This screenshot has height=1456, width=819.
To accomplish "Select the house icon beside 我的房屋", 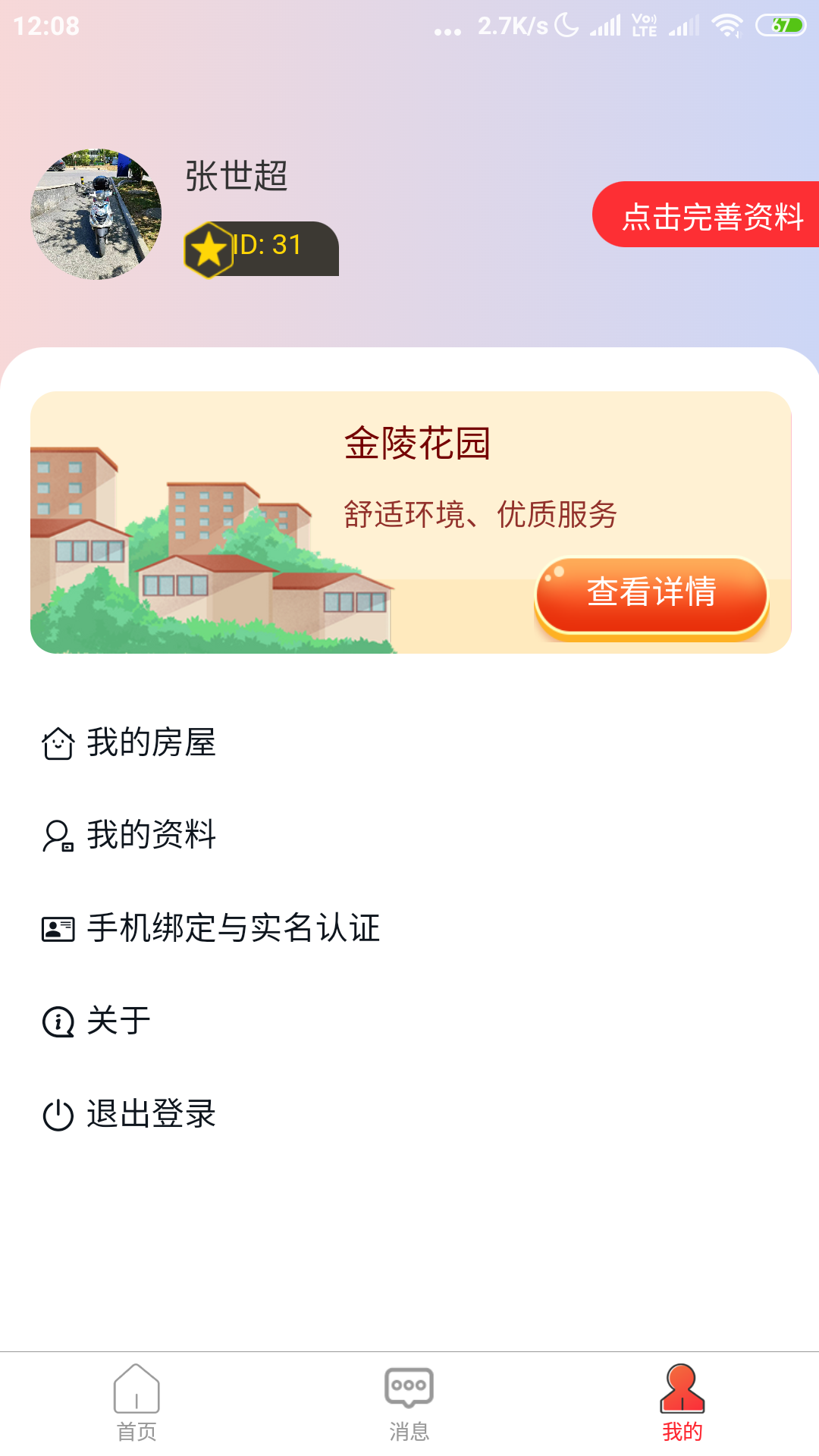I will (x=57, y=743).
